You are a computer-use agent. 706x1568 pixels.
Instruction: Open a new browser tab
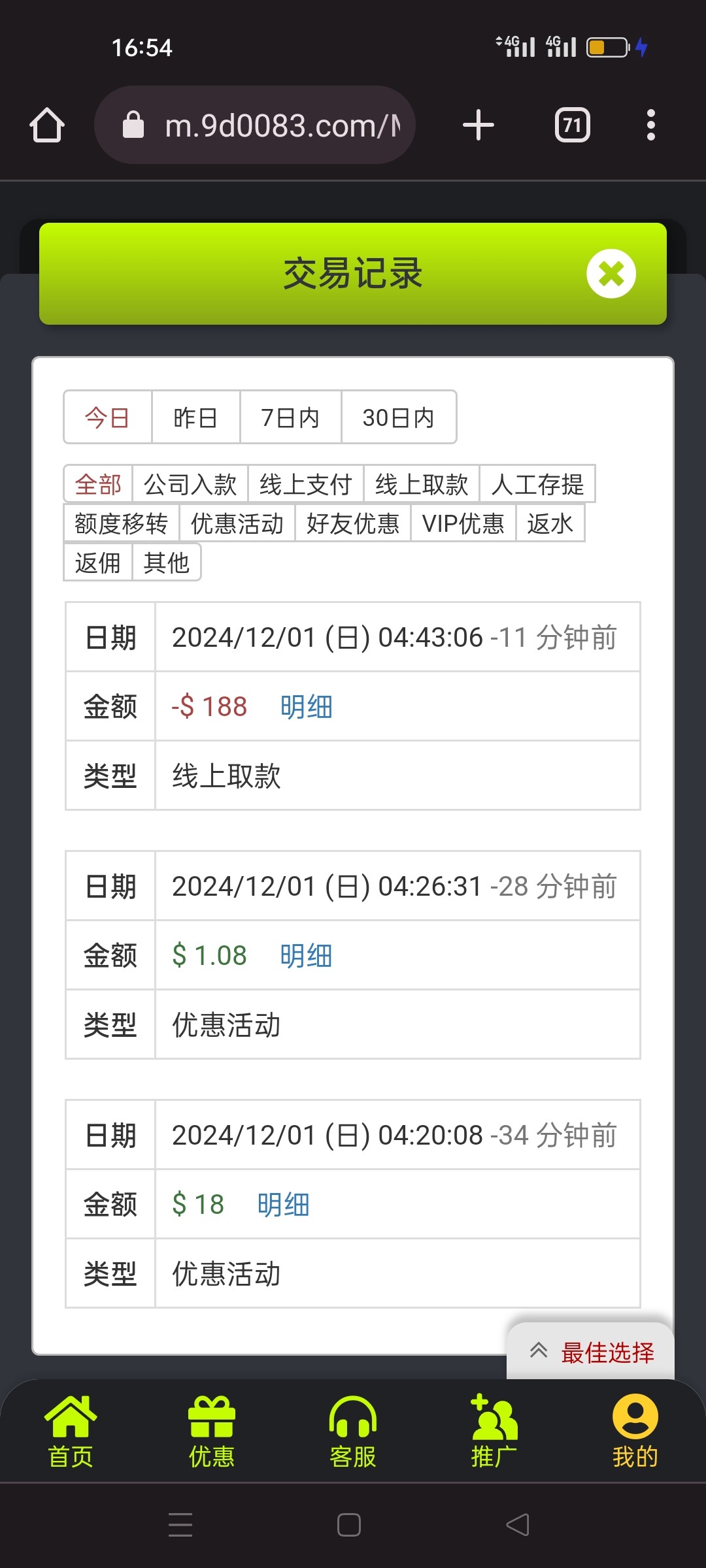coord(479,125)
